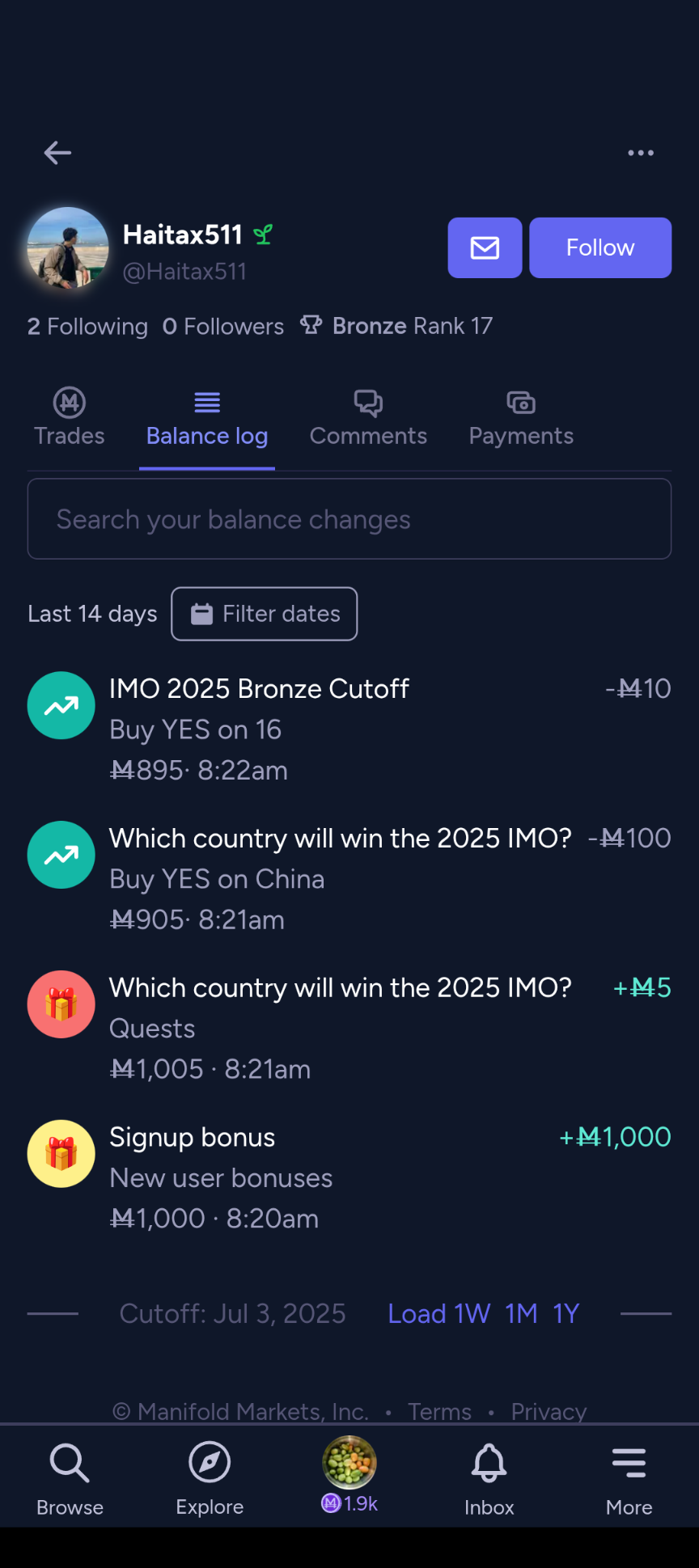Switch to the Payments tab
699x1568 pixels.
point(521,419)
